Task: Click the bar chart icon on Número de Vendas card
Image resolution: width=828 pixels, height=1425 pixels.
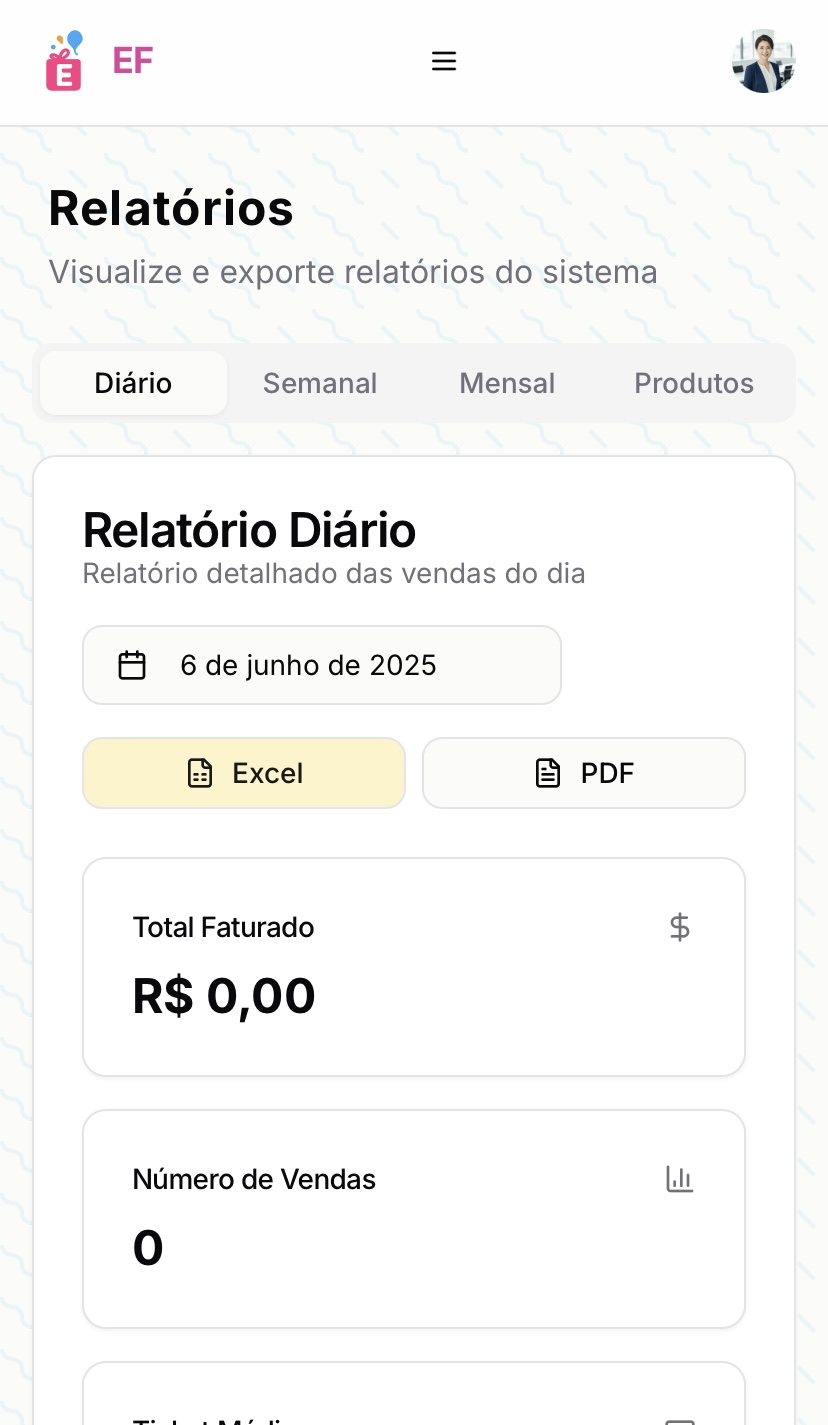Action: (x=680, y=1179)
